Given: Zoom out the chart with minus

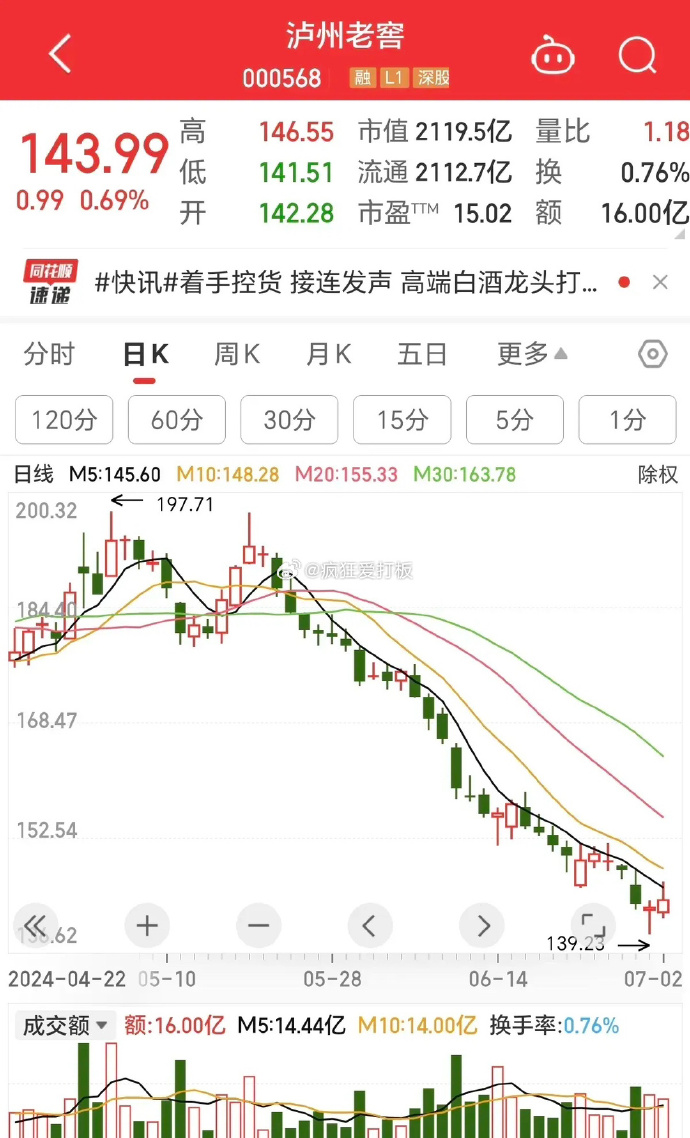Looking at the screenshot, I should click(259, 925).
